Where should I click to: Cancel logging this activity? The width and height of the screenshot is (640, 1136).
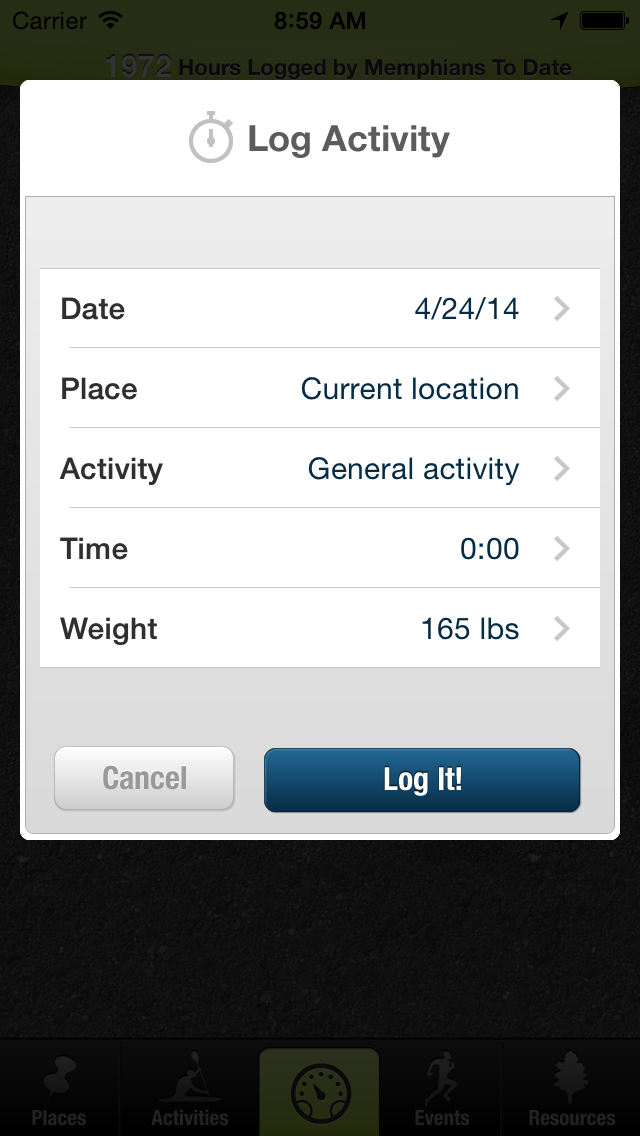coord(144,778)
